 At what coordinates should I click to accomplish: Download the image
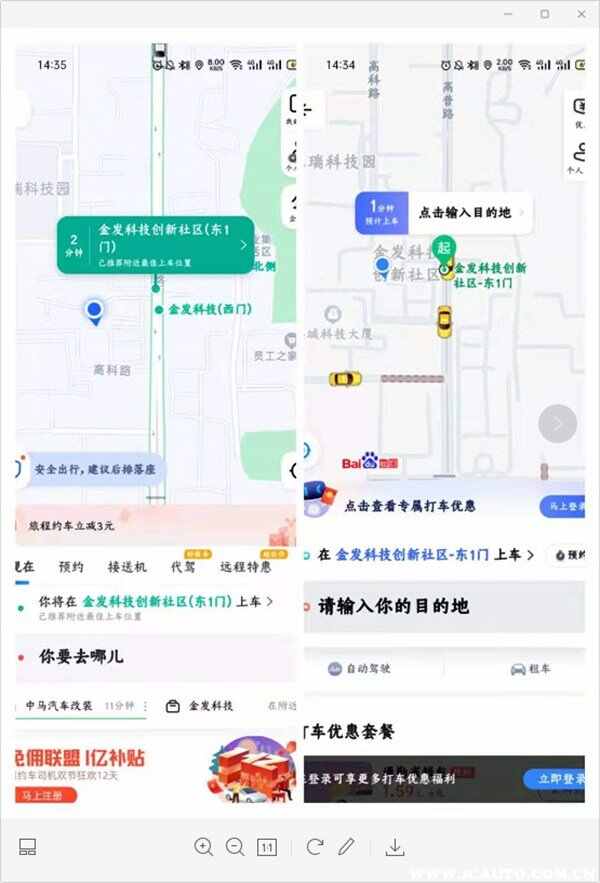pos(395,847)
